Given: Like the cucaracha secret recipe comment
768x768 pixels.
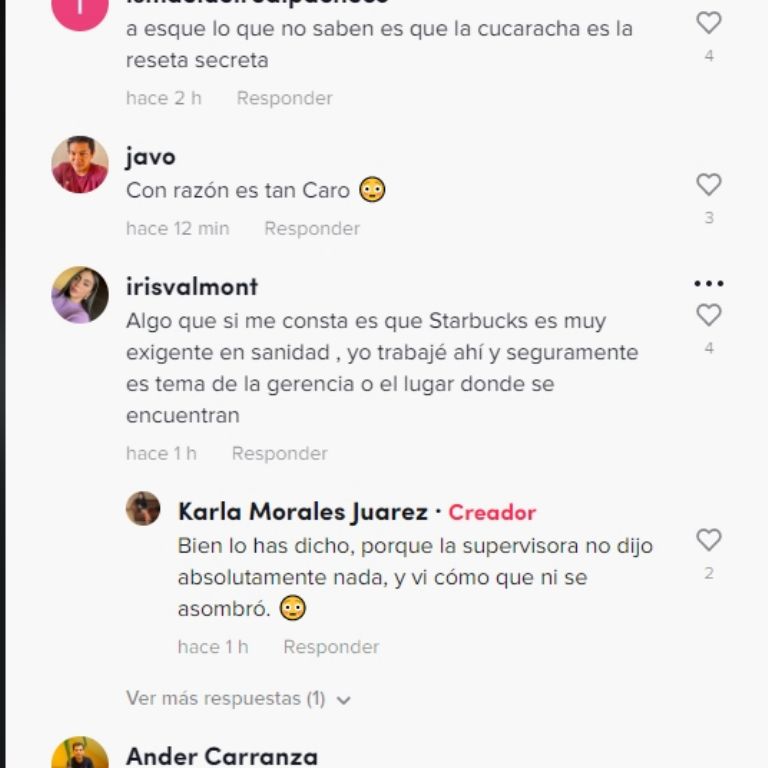Looking at the screenshot, I should tap(708, 23).
